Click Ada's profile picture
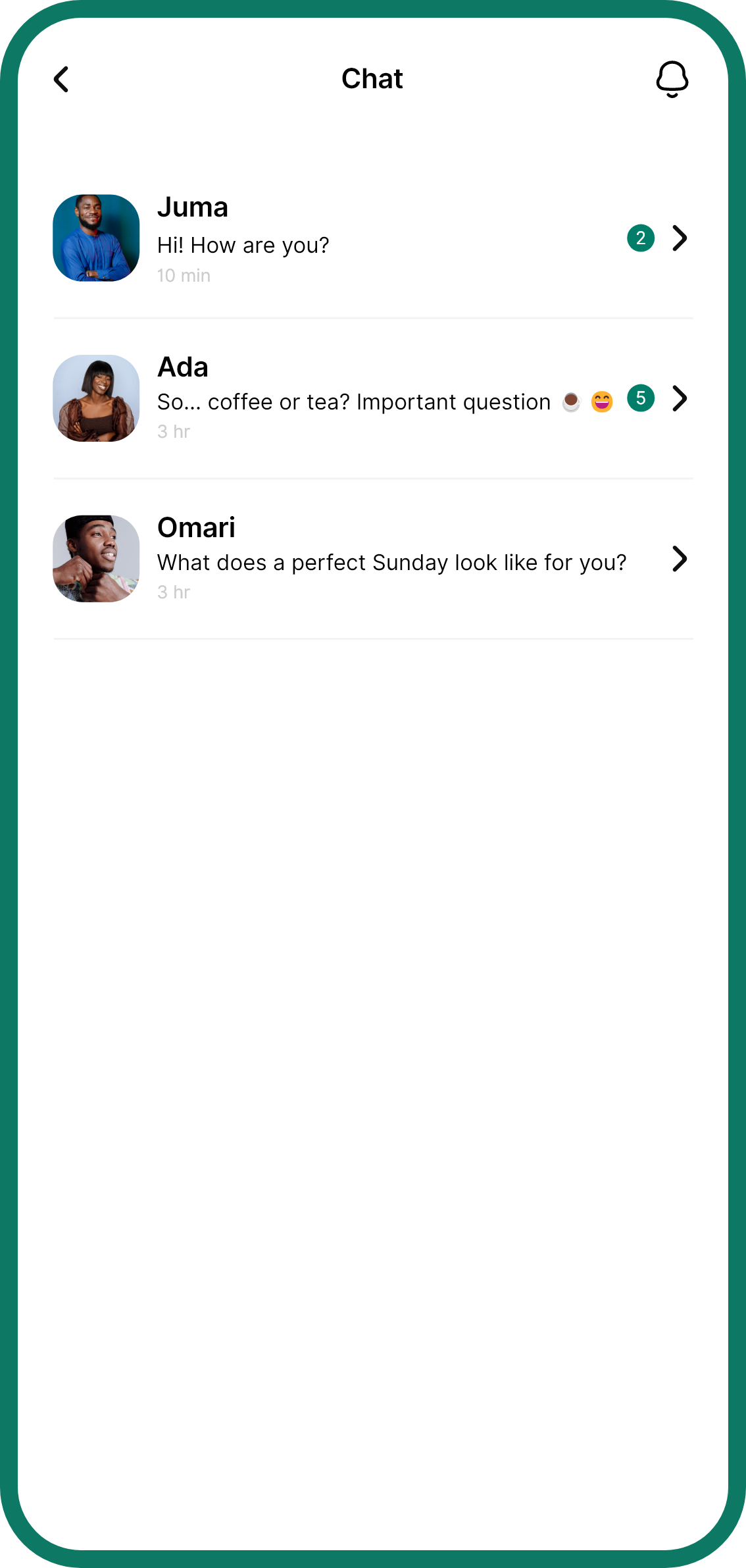Screen dimensions: 746x1568 (96, 398)
